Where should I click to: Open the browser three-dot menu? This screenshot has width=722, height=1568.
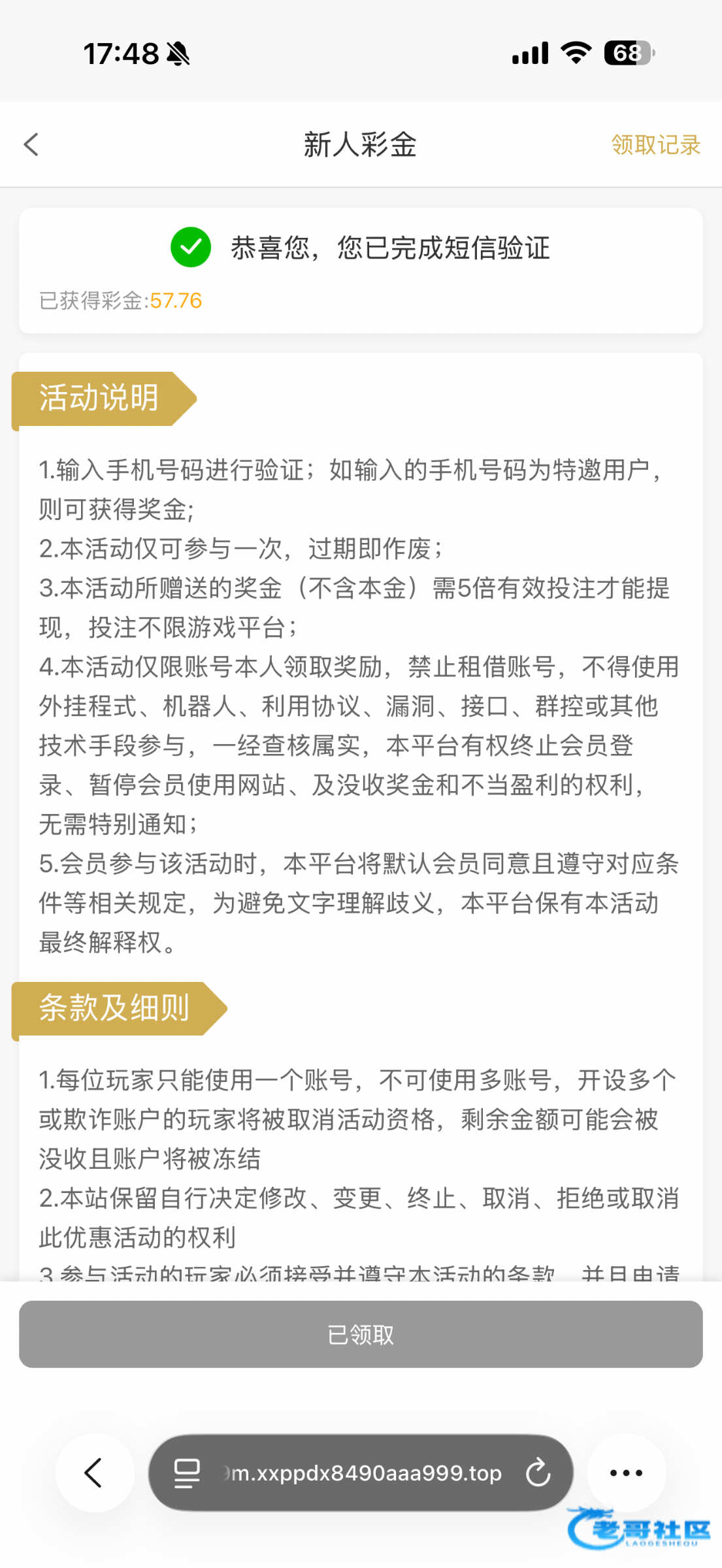[x=626, y=1473]
